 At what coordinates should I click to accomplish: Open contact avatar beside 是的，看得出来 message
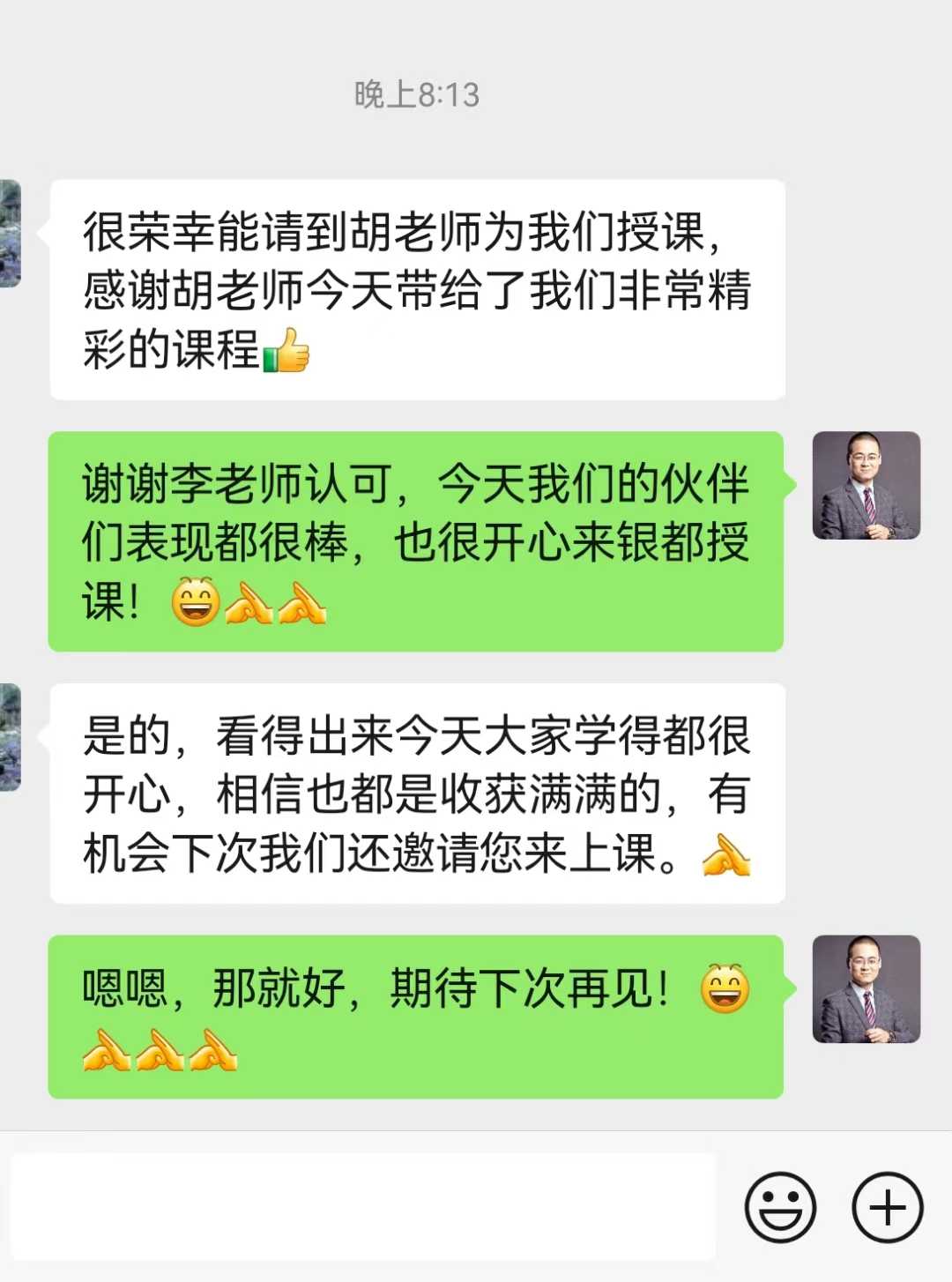(11, 737)
